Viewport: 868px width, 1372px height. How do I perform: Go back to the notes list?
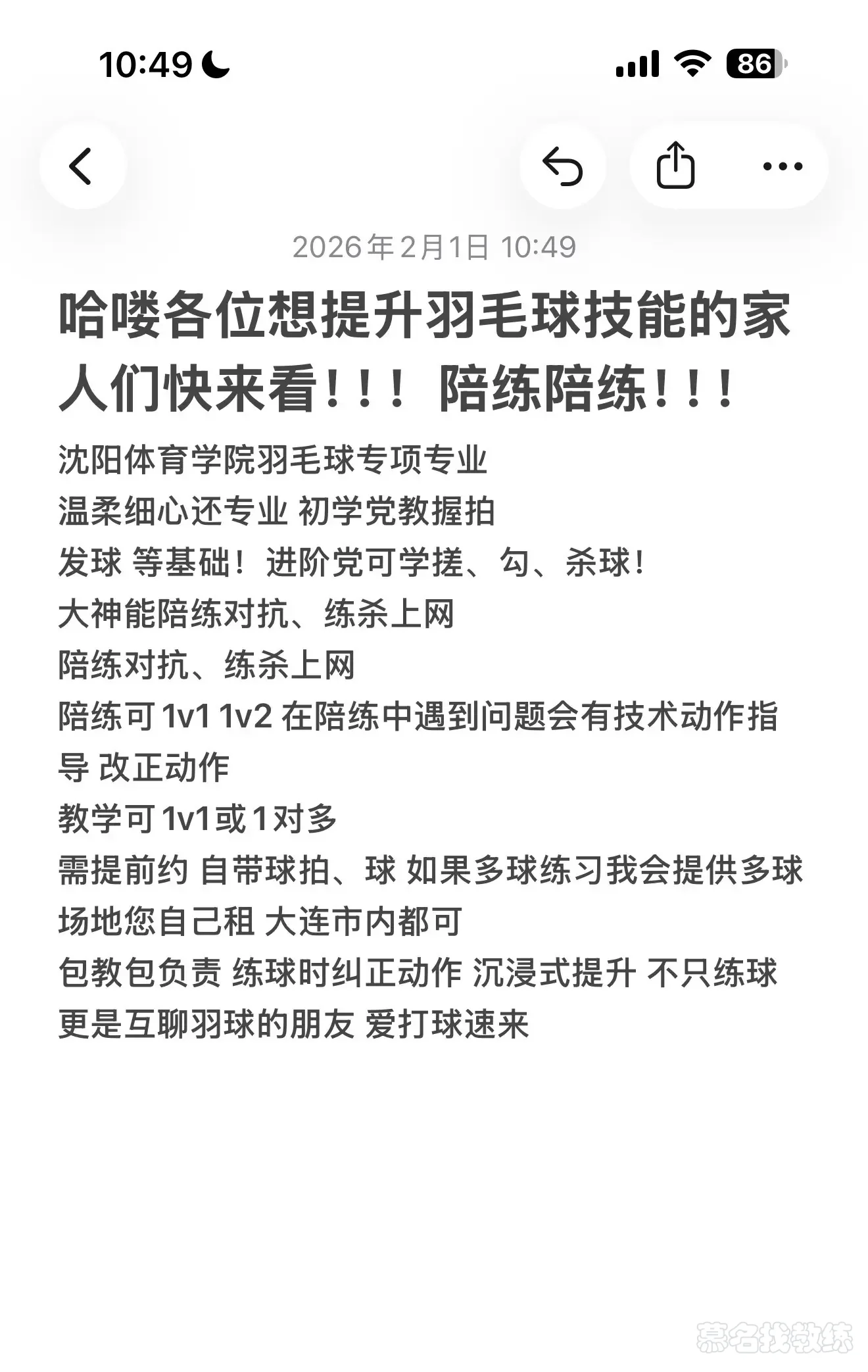point(82,166)
